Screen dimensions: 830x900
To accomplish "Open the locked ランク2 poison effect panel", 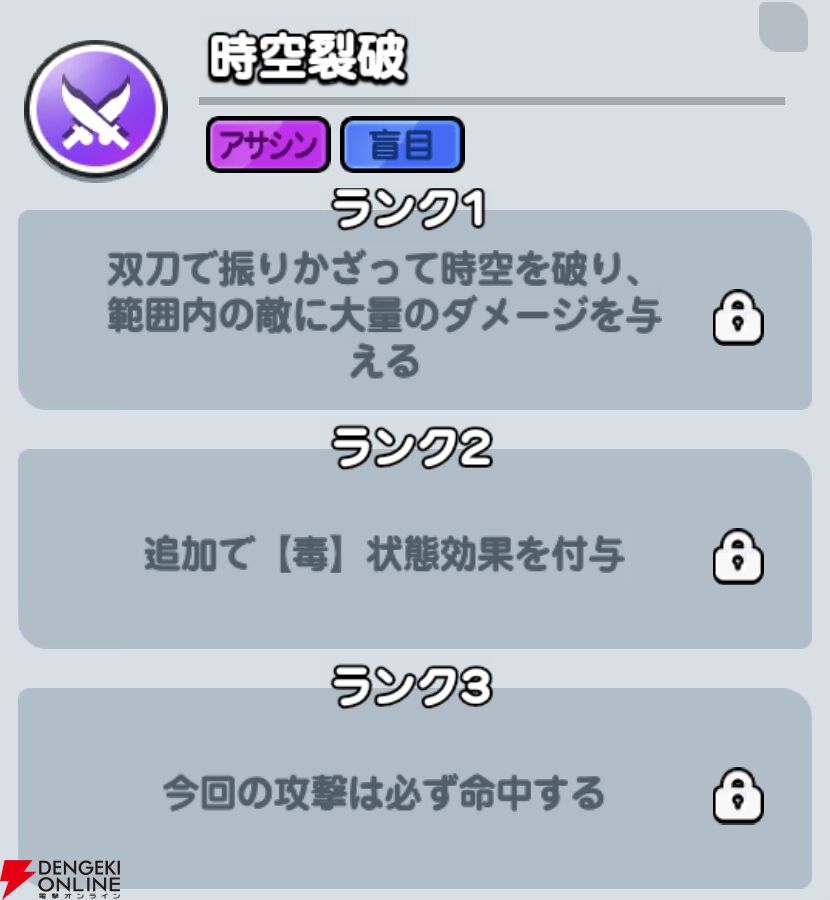I will (x=414, y=552).
